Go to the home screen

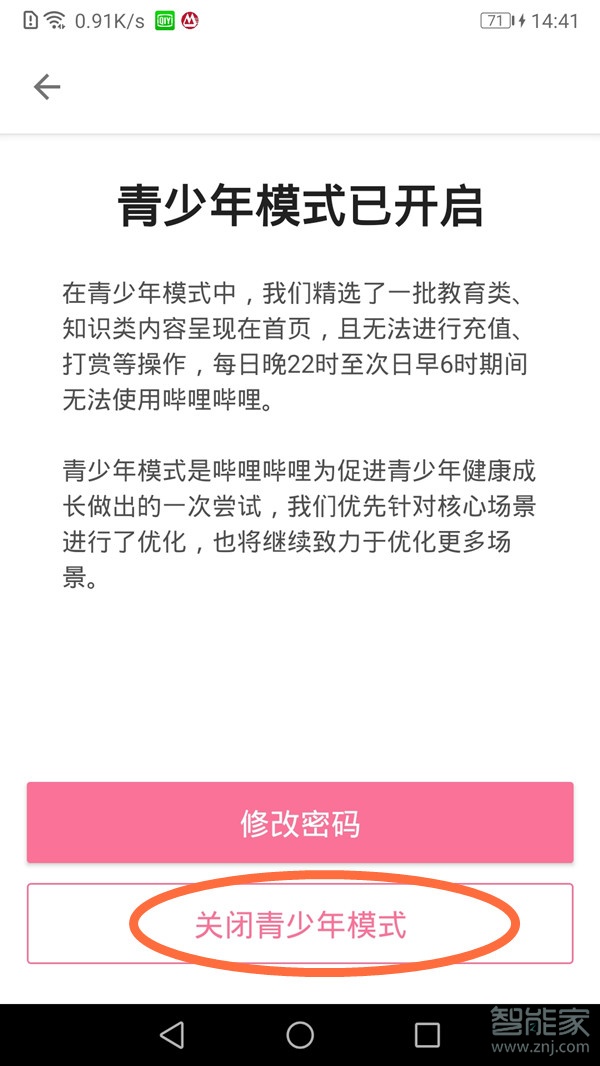click(x=300, y=1034)
